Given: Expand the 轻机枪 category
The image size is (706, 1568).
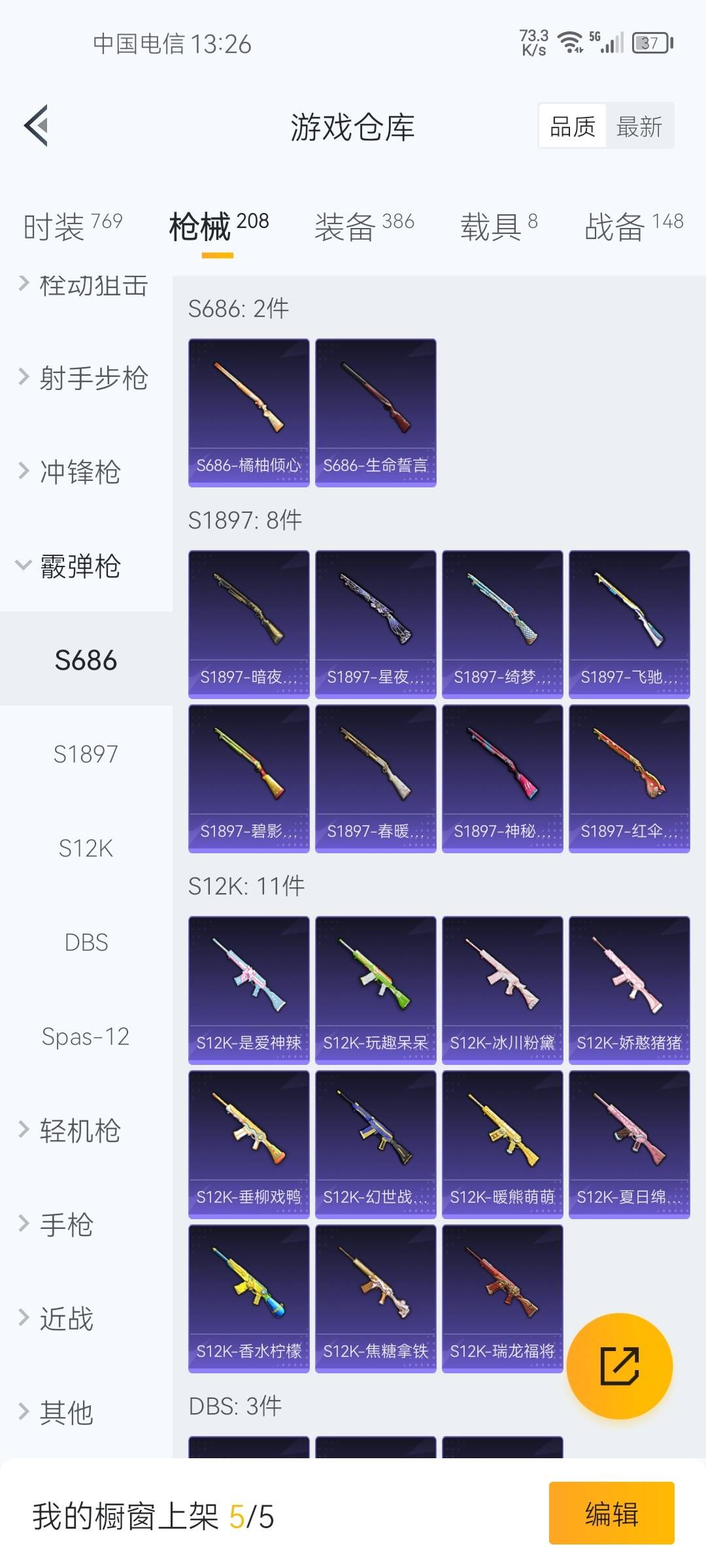Looking at the screenshot, I should (x=78, y=1130).
